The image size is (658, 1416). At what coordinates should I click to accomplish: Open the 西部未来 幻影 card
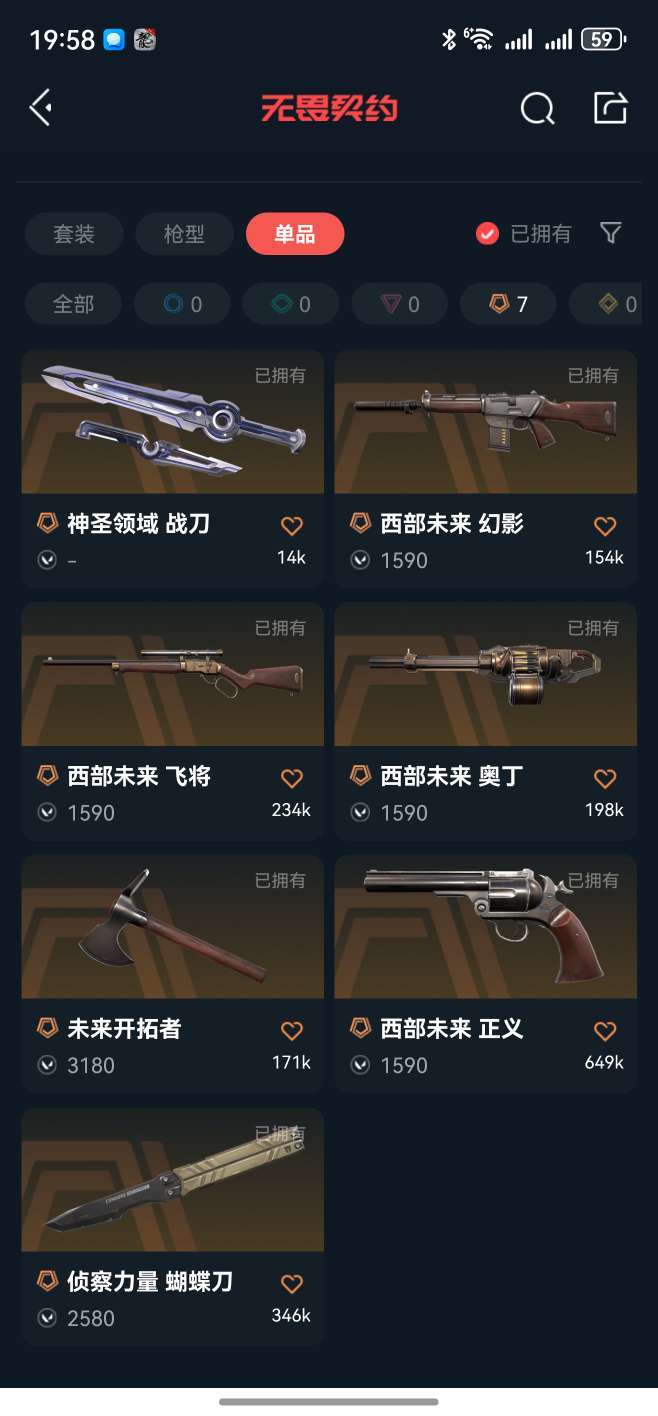(486, 467)
